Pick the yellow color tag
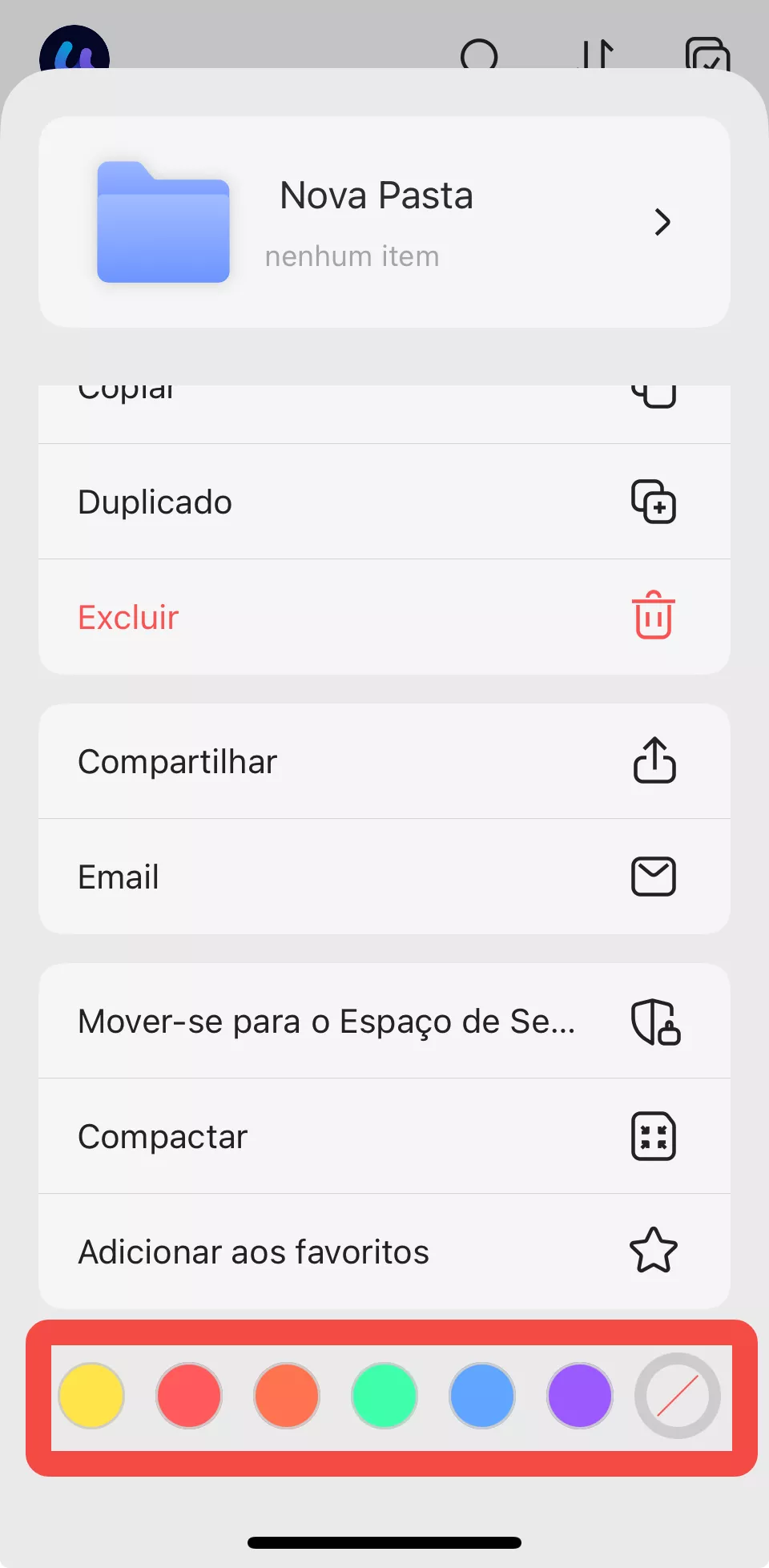This screenshot has width=769, height=1568. 91,1396
